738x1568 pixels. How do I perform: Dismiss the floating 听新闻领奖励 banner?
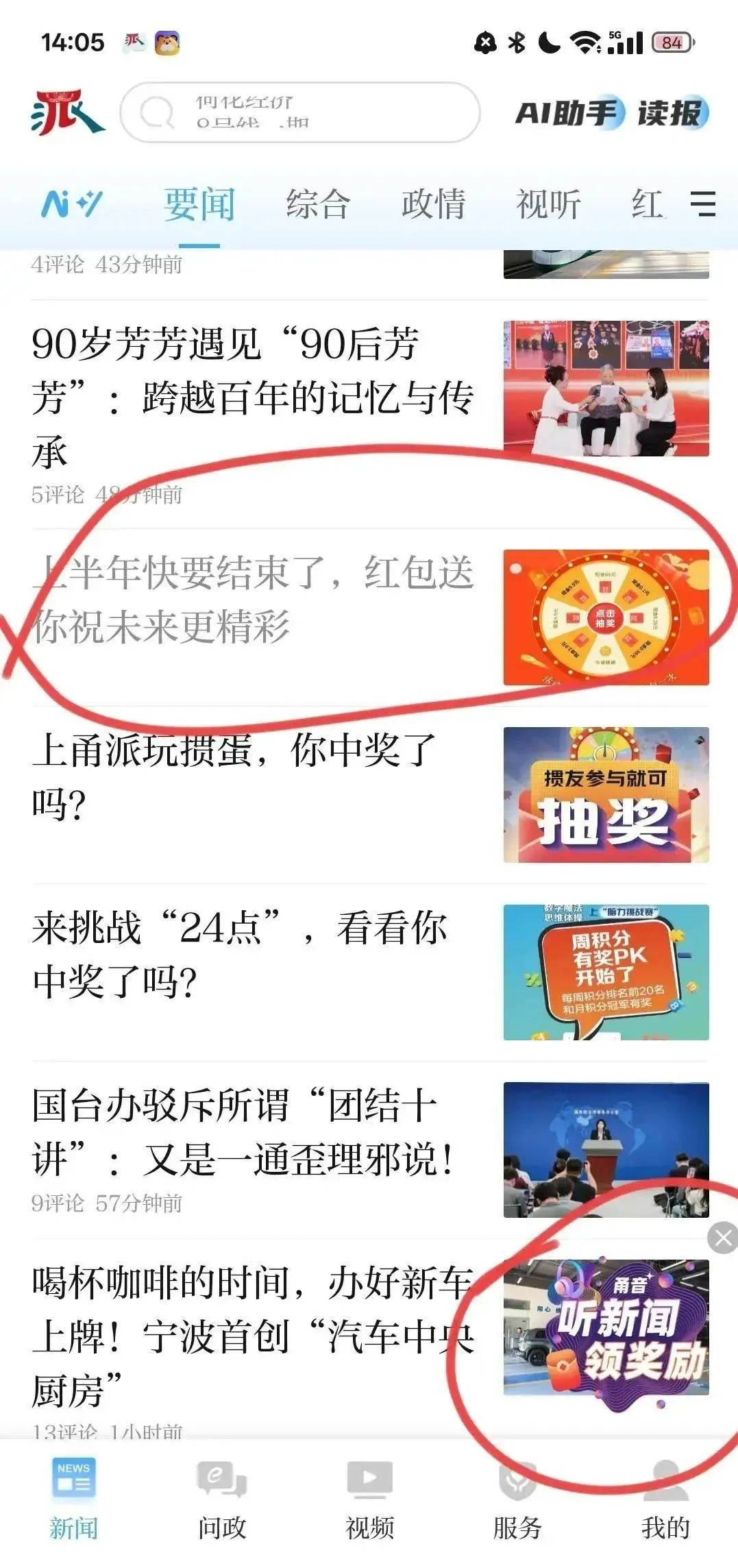pyautogui.click(x=723, y=1238)
